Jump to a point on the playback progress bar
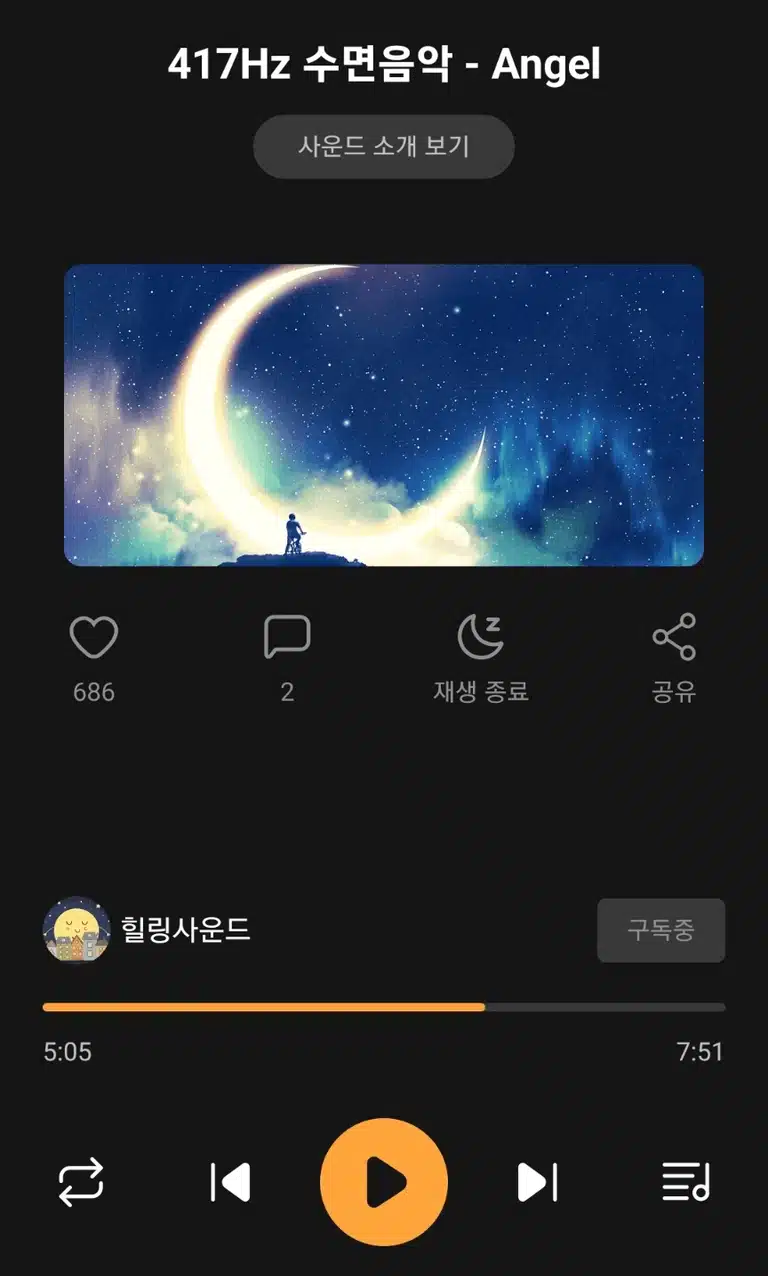The height and width of the screenshot is (1276, 768). click(x=384, y=1007)
